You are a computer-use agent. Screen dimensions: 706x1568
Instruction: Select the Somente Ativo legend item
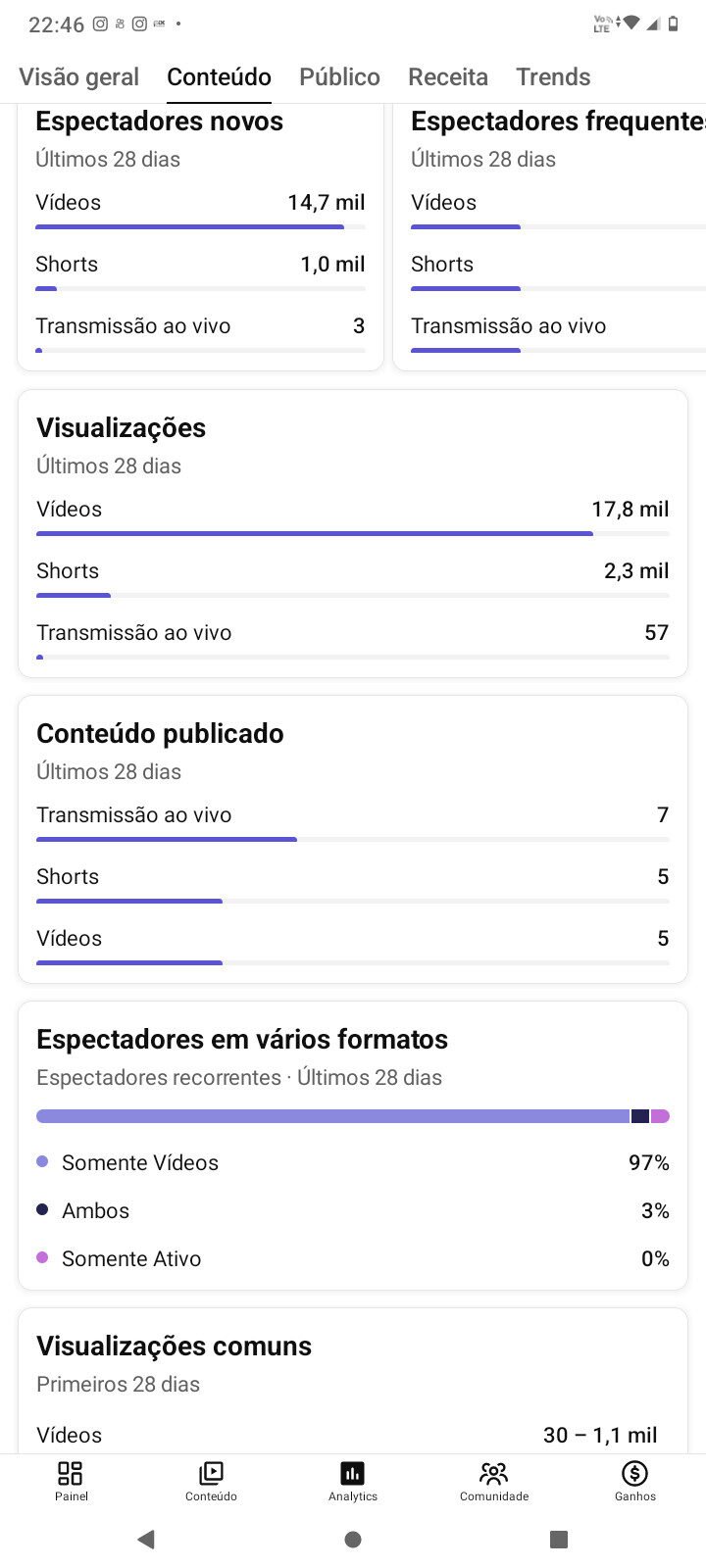coord(131,1258)
